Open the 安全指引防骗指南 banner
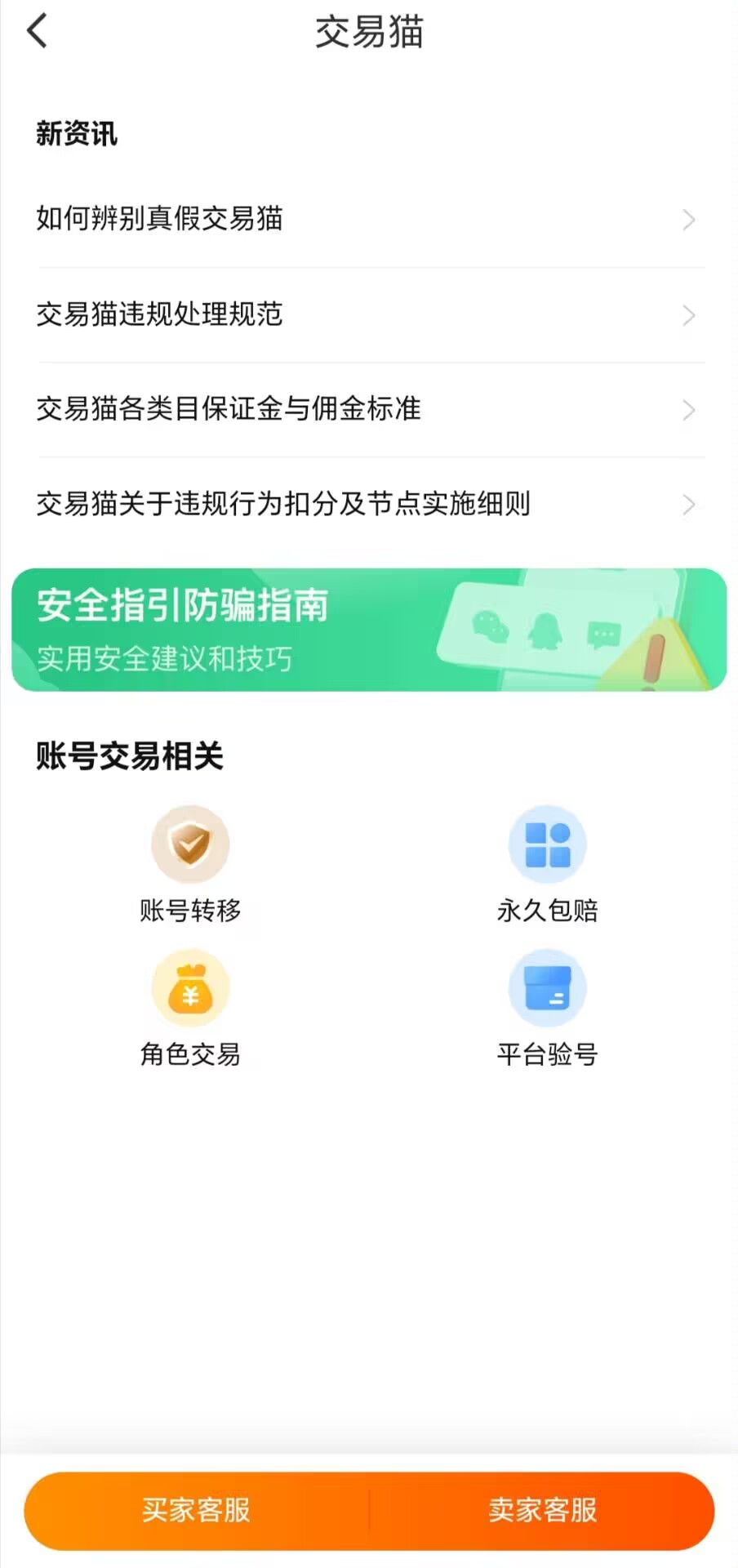 coord(369,630)
